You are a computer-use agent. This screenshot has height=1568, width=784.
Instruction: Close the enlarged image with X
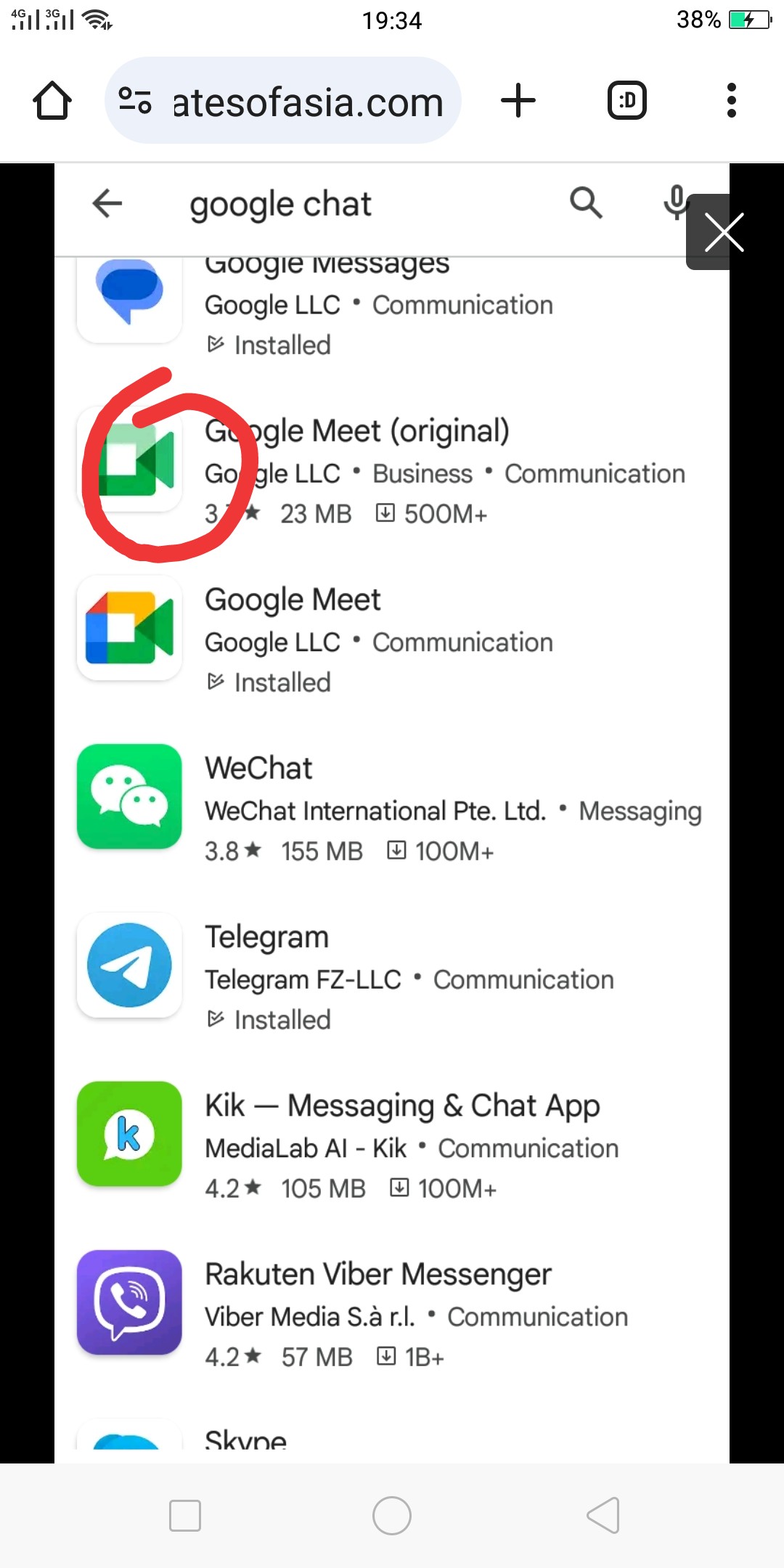point(724,232)
